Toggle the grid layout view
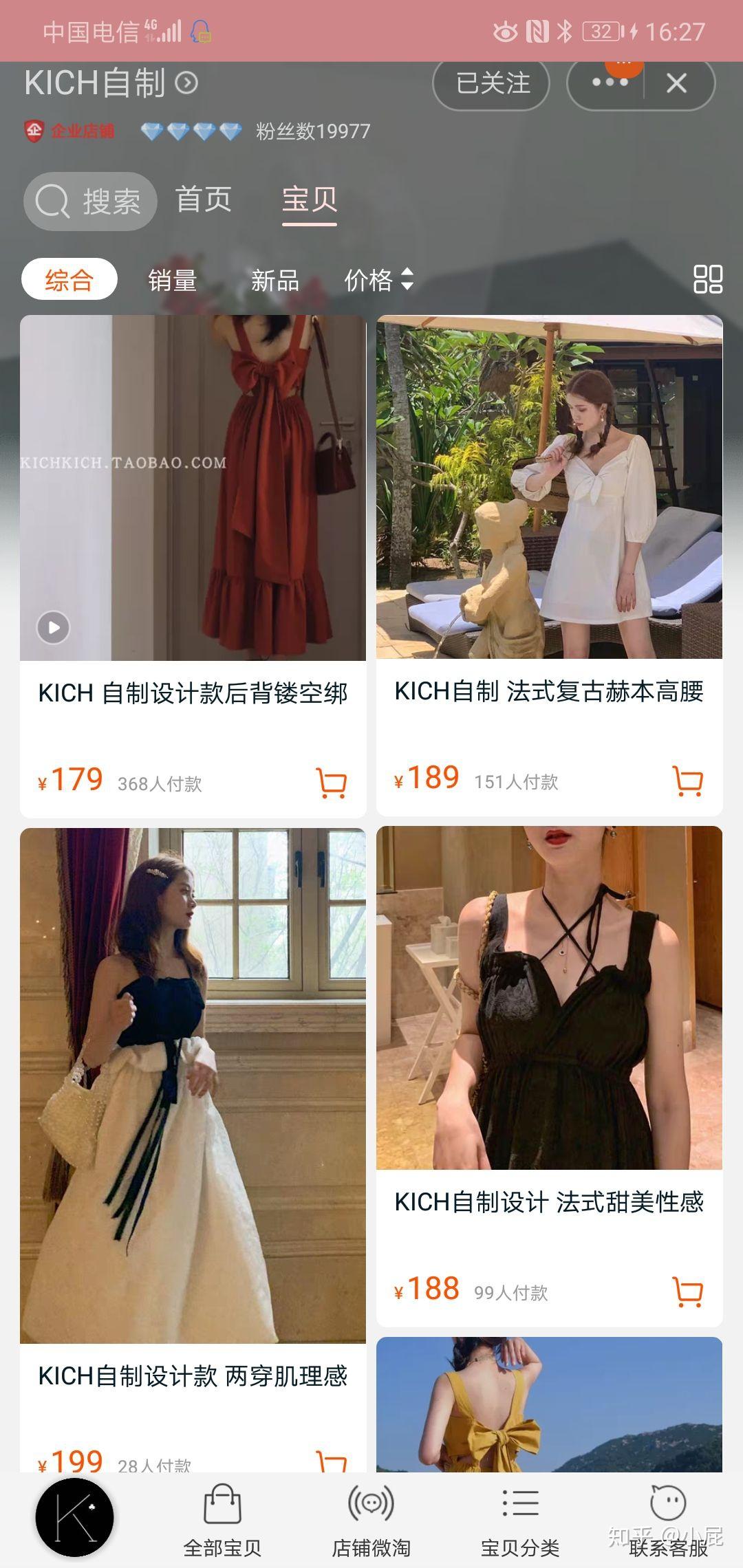Viewport: 743px width, 1568px height. point(707,279)
